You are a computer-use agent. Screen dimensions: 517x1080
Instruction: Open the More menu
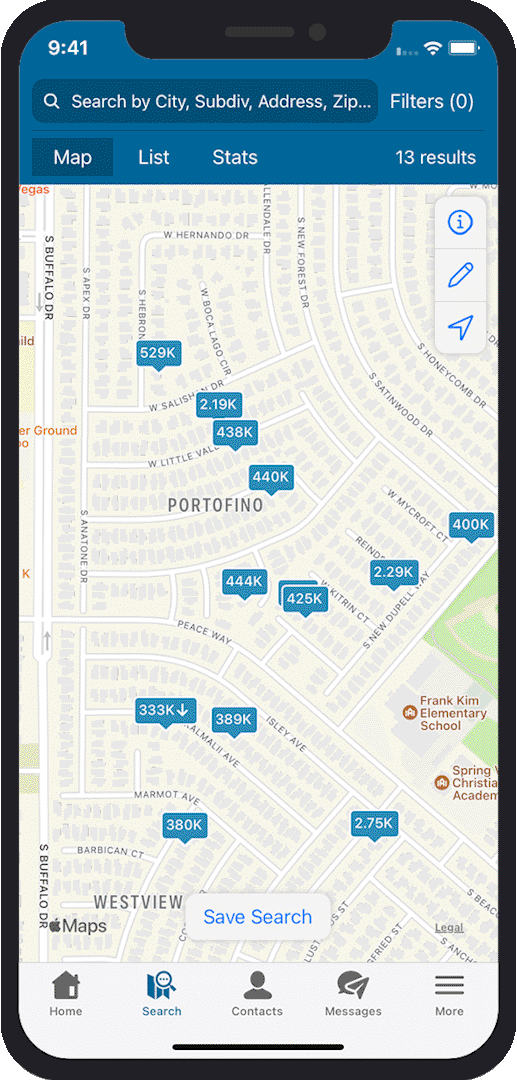pyautogui.click(x=449, y=994)
